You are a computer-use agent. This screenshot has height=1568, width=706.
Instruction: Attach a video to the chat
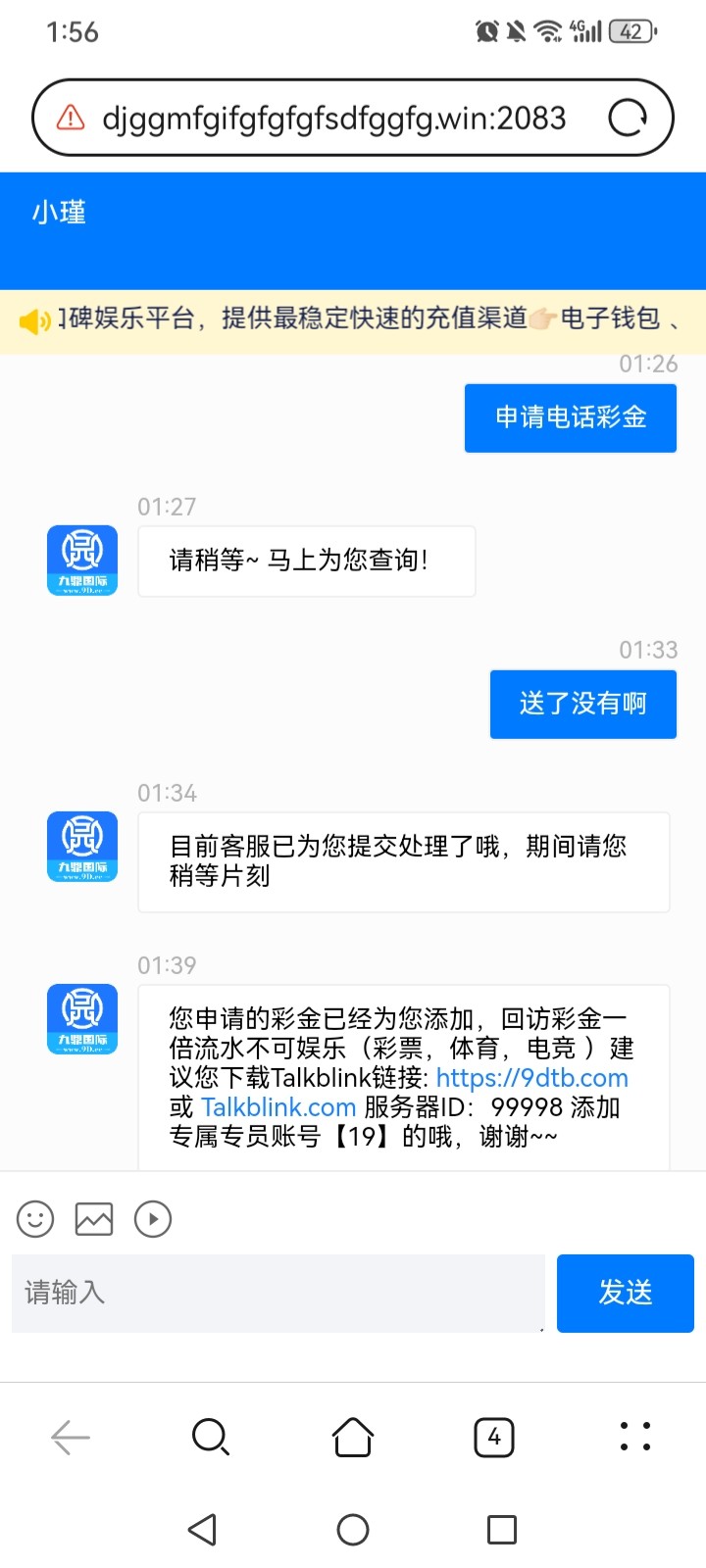pos(153,1219)
